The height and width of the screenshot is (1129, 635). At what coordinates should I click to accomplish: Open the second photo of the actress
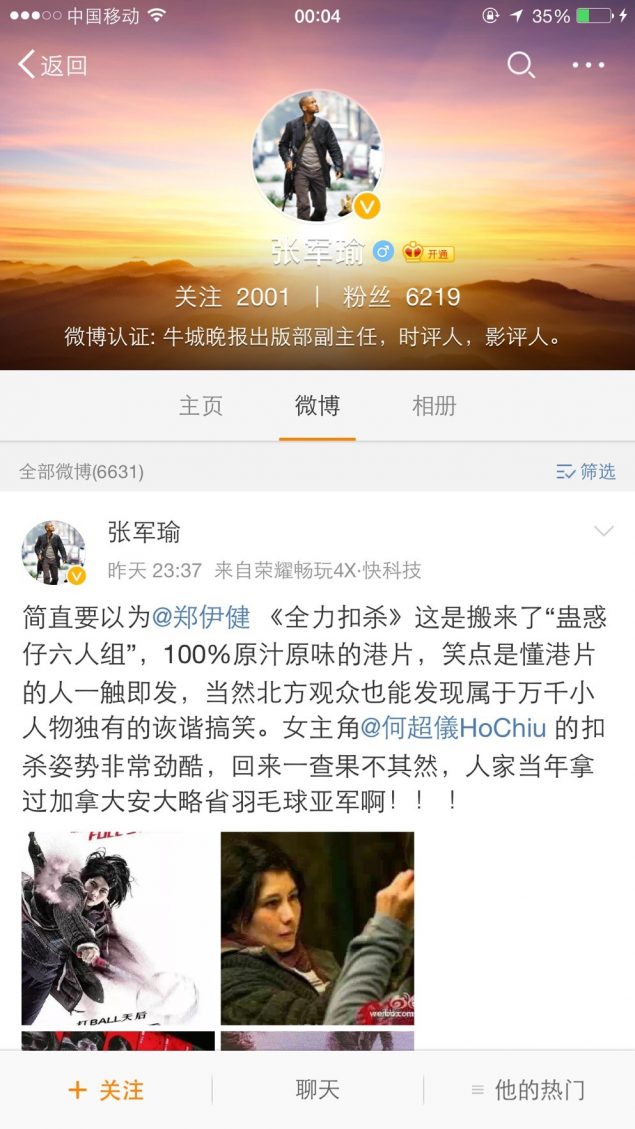tap(317, 928)
